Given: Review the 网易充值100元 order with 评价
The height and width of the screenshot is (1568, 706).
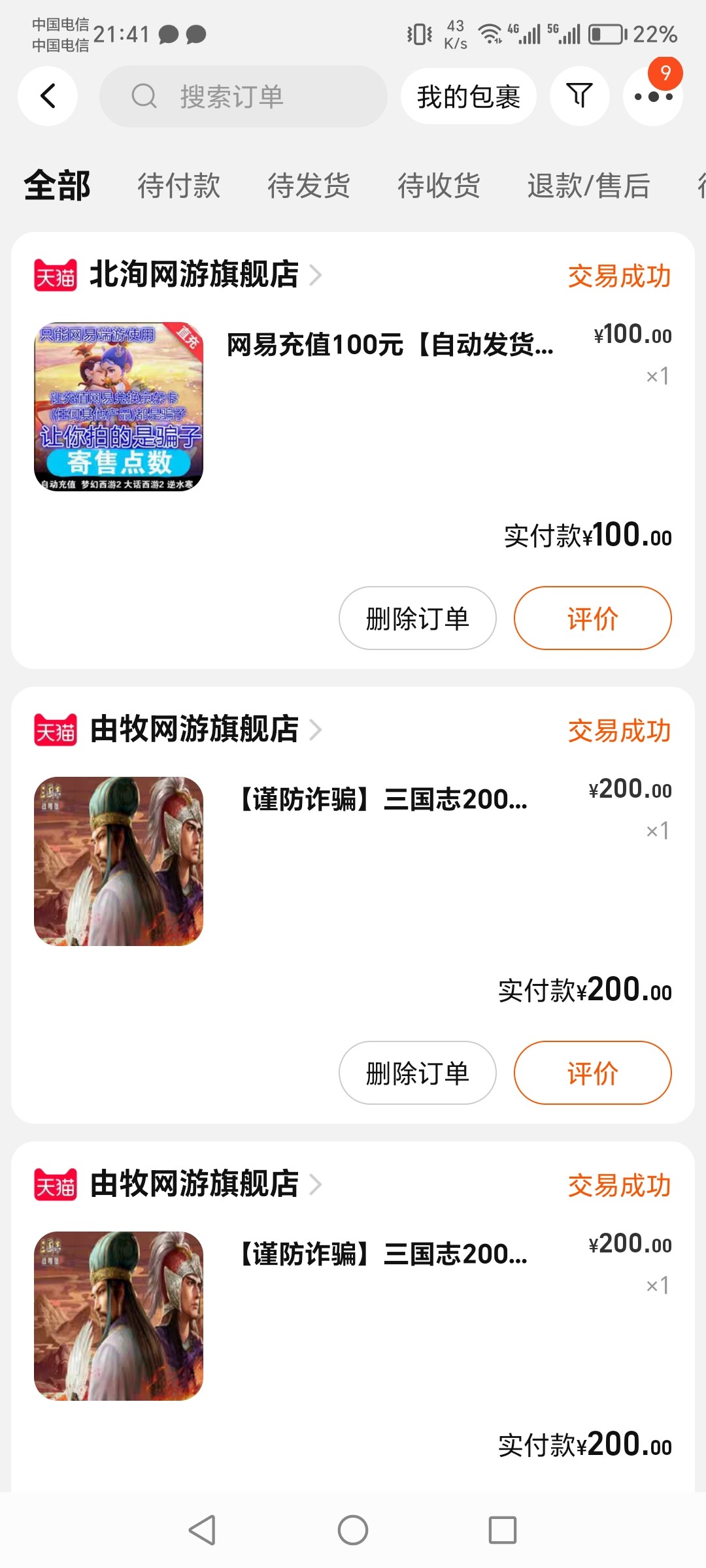Looking at the screenshot, I should (x=592, y=618).
